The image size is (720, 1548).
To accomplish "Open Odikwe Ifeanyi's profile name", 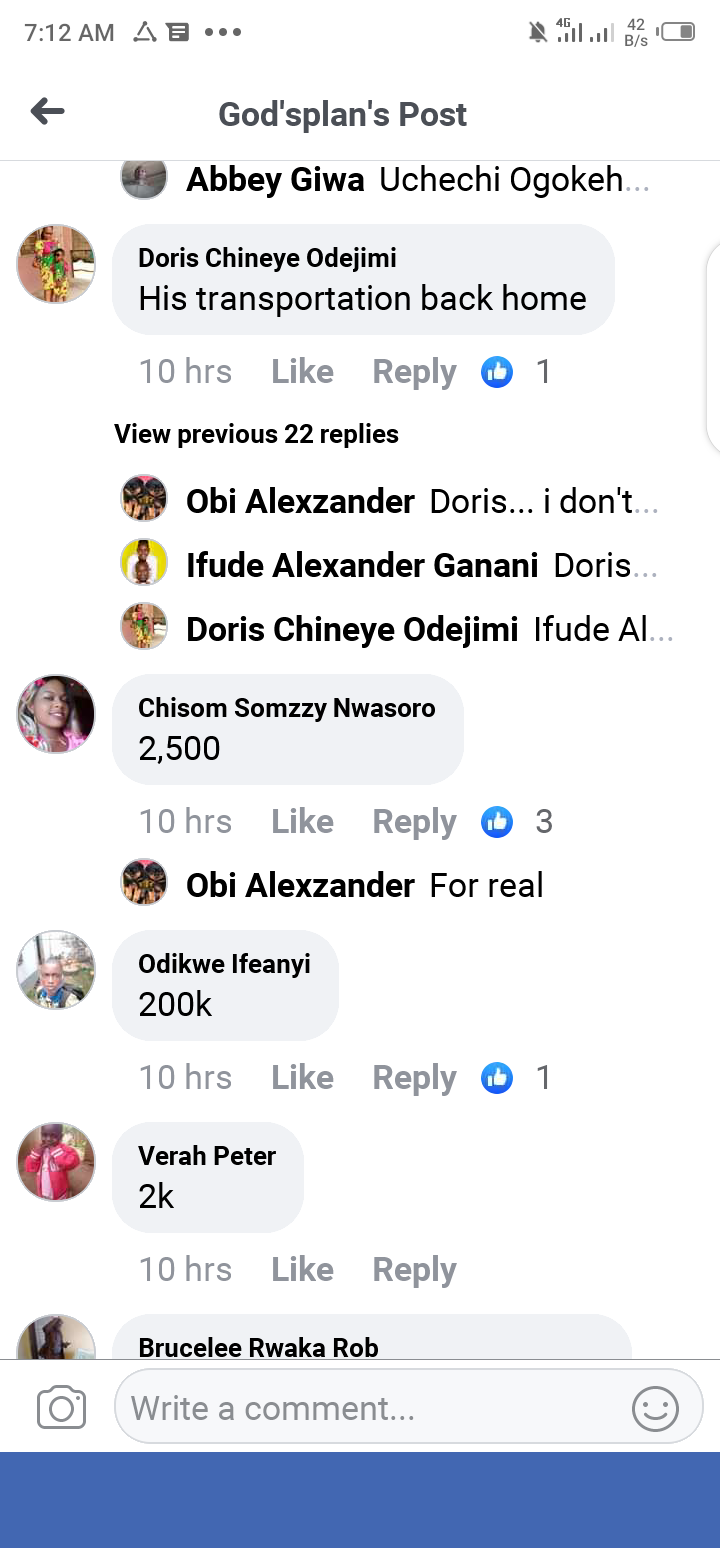I will [x=224, y=964].
